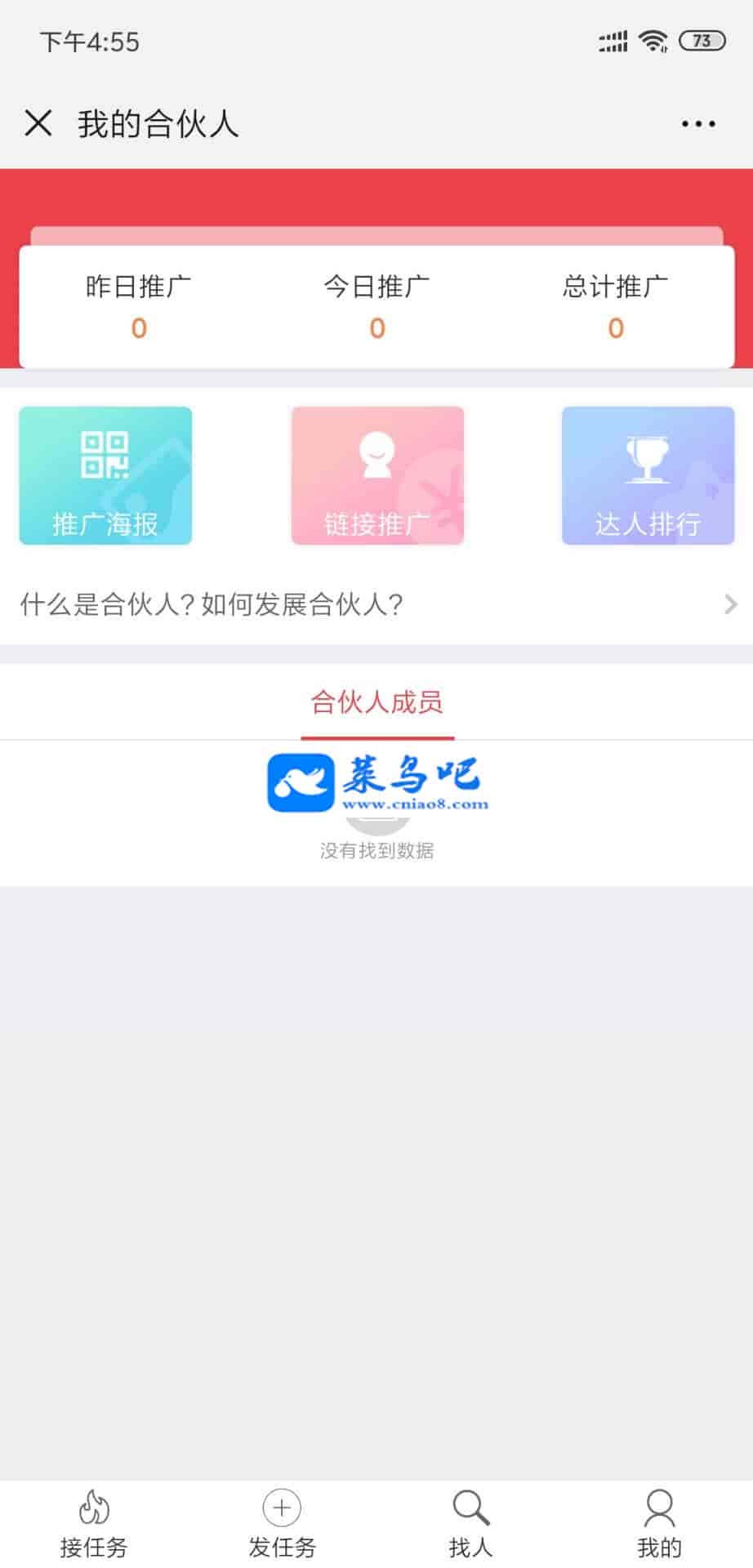This screenshot has height=1568, width=753.
Task: Switch to the 接任务 tab
Action: click(94, 1523)
